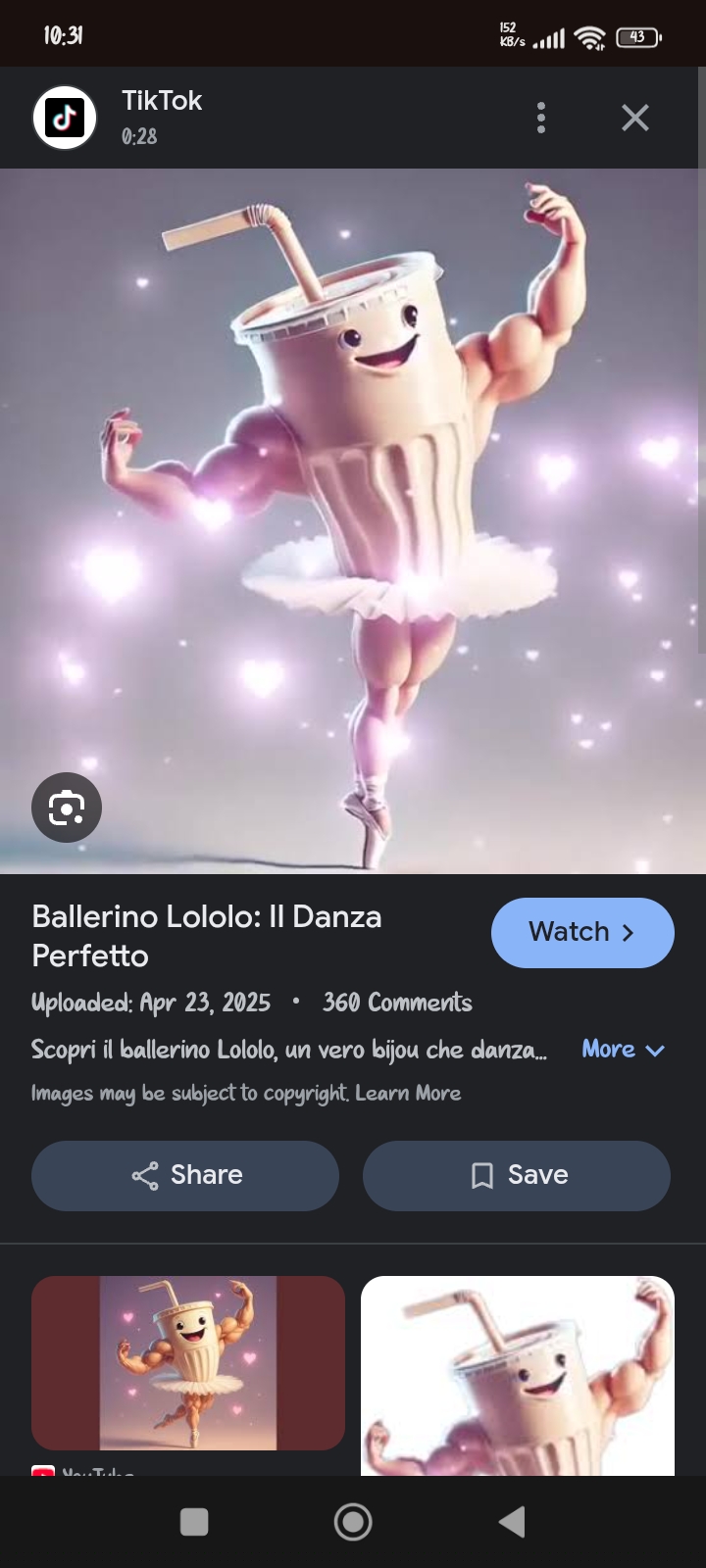Open the related image on white background
Screen dimensions: 706x1568
[x=518, y=1374]
